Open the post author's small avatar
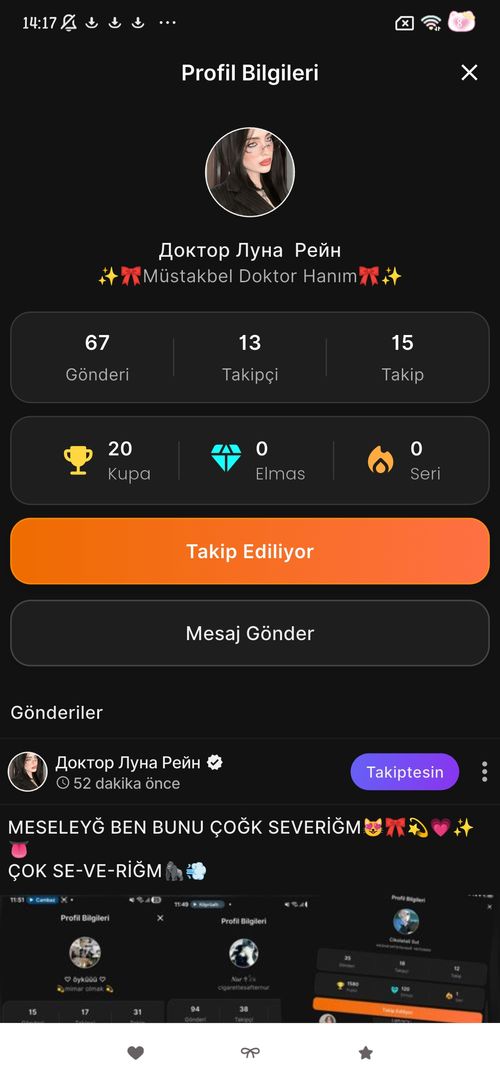 [x=28, y=771]
